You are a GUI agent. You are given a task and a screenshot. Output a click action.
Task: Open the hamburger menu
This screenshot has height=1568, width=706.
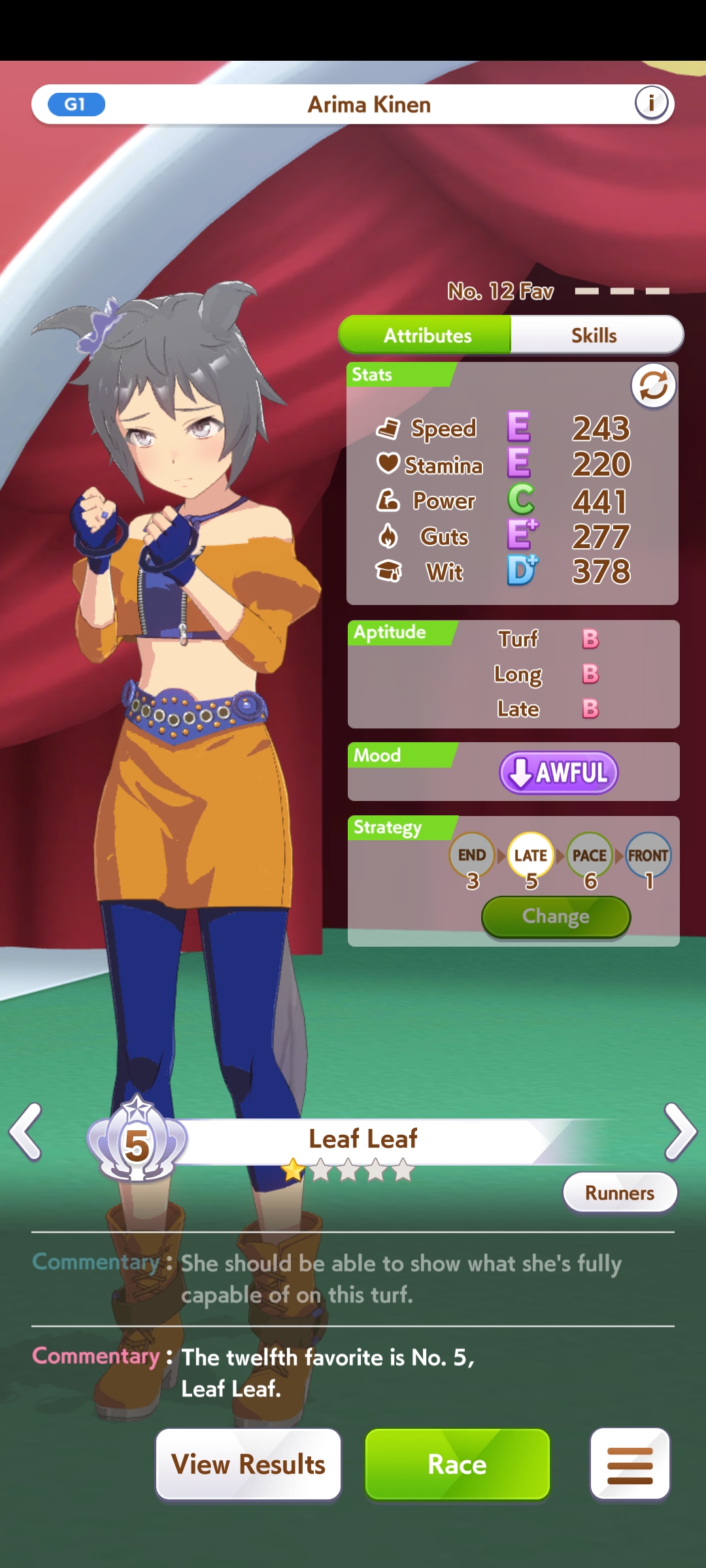click(x=630, y=1464)
